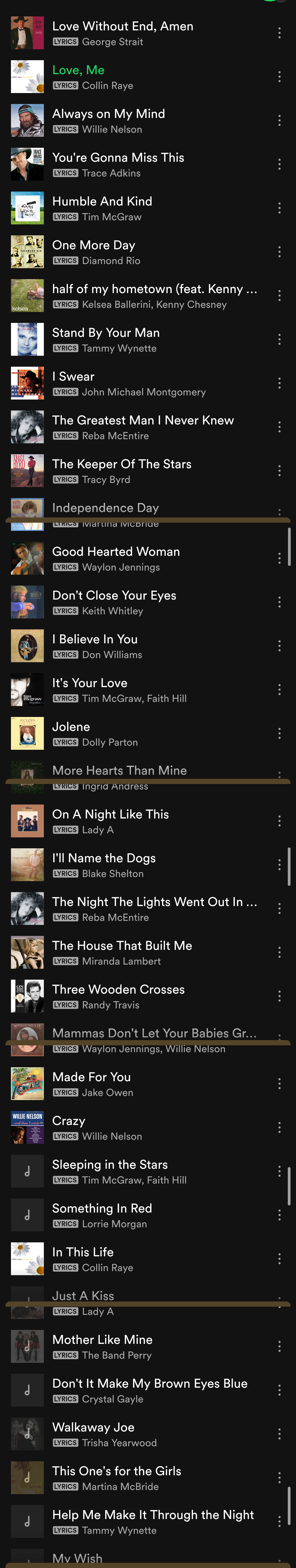
Task: Open more options for You're Gonna Miss This
Action: coord(280,164)
